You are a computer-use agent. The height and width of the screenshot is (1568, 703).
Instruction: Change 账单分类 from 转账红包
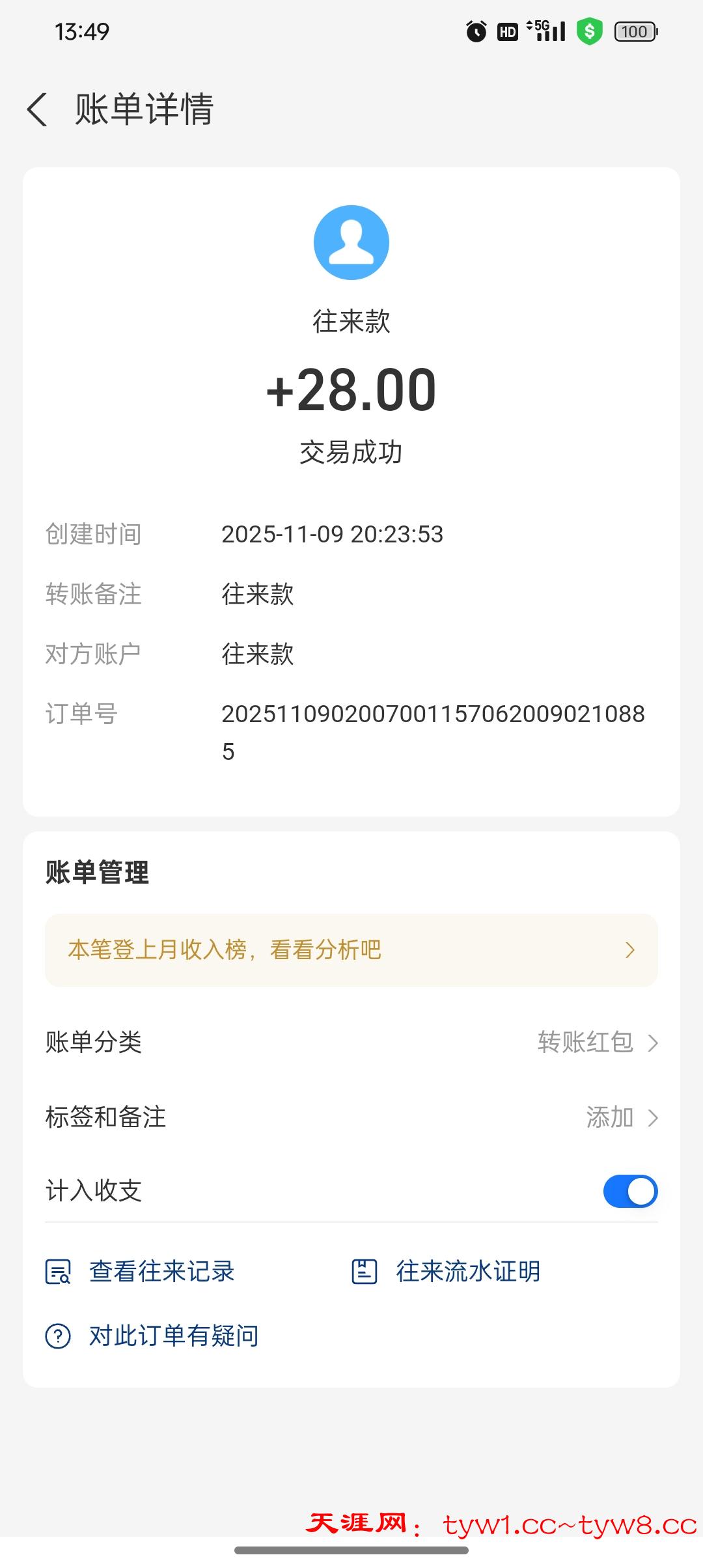pyautogui.click(x=598, y=1043)
